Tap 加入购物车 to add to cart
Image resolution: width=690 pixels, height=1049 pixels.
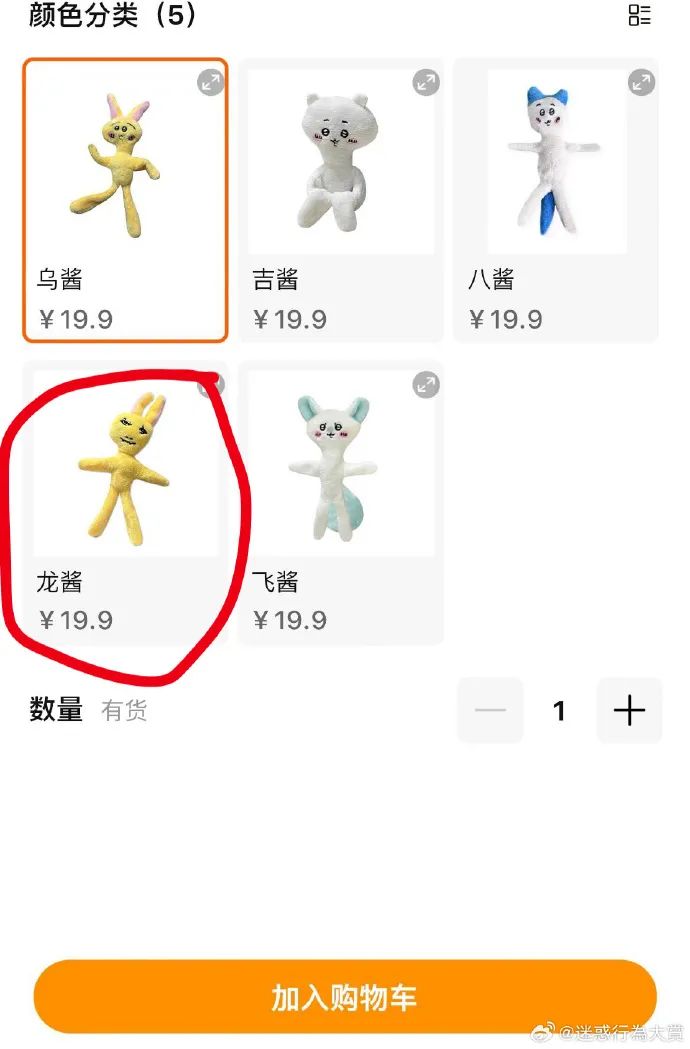tap(345, 997)
